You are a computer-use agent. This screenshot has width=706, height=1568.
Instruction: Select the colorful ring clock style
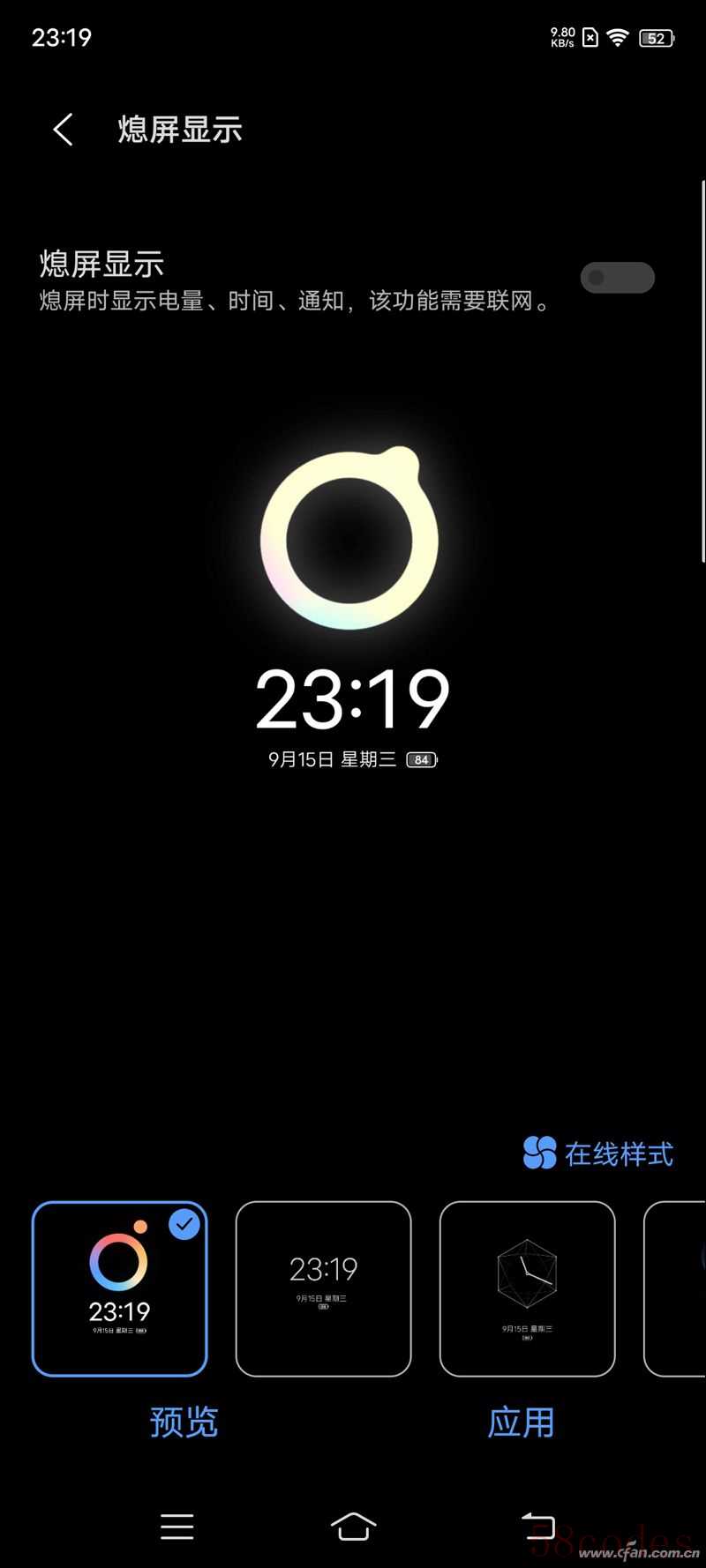(x=119, y=1288)
